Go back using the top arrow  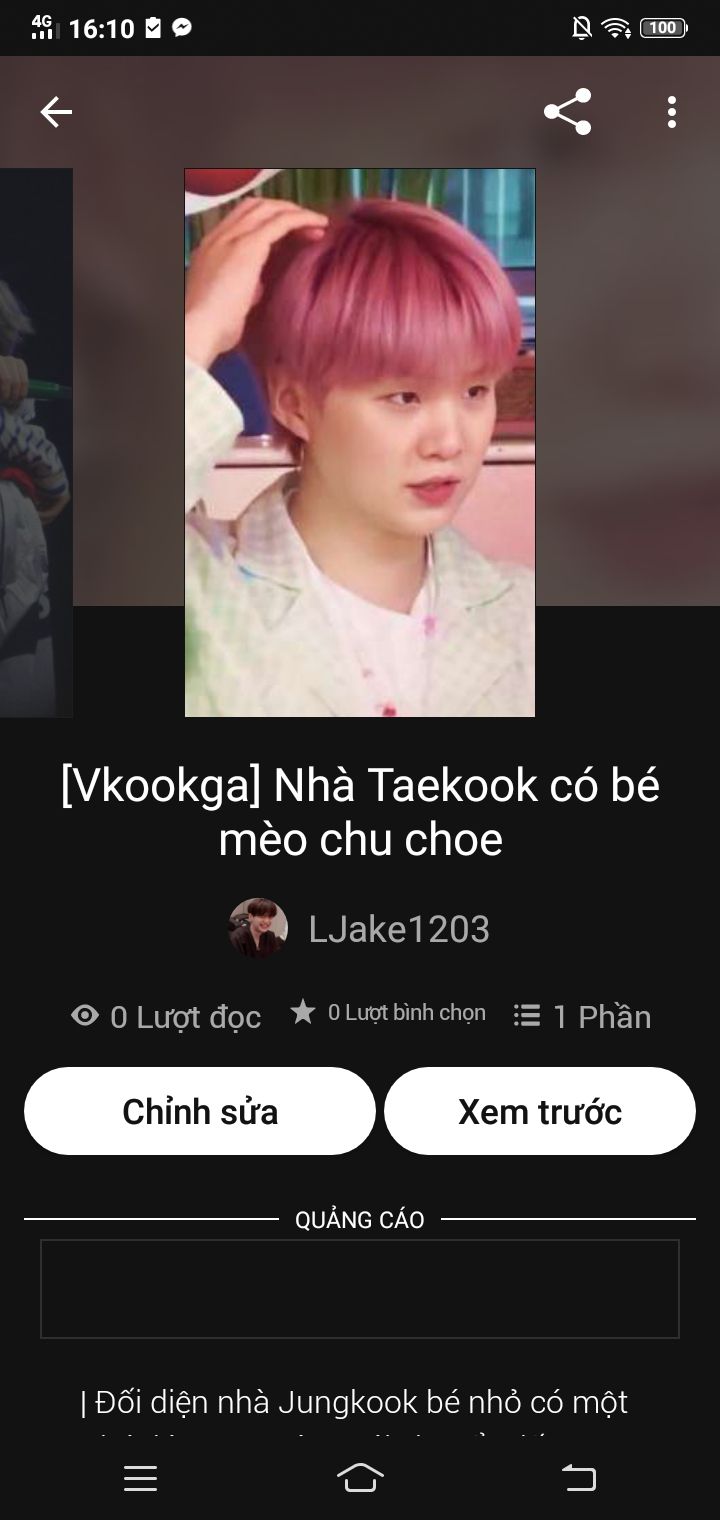point(56,112)
